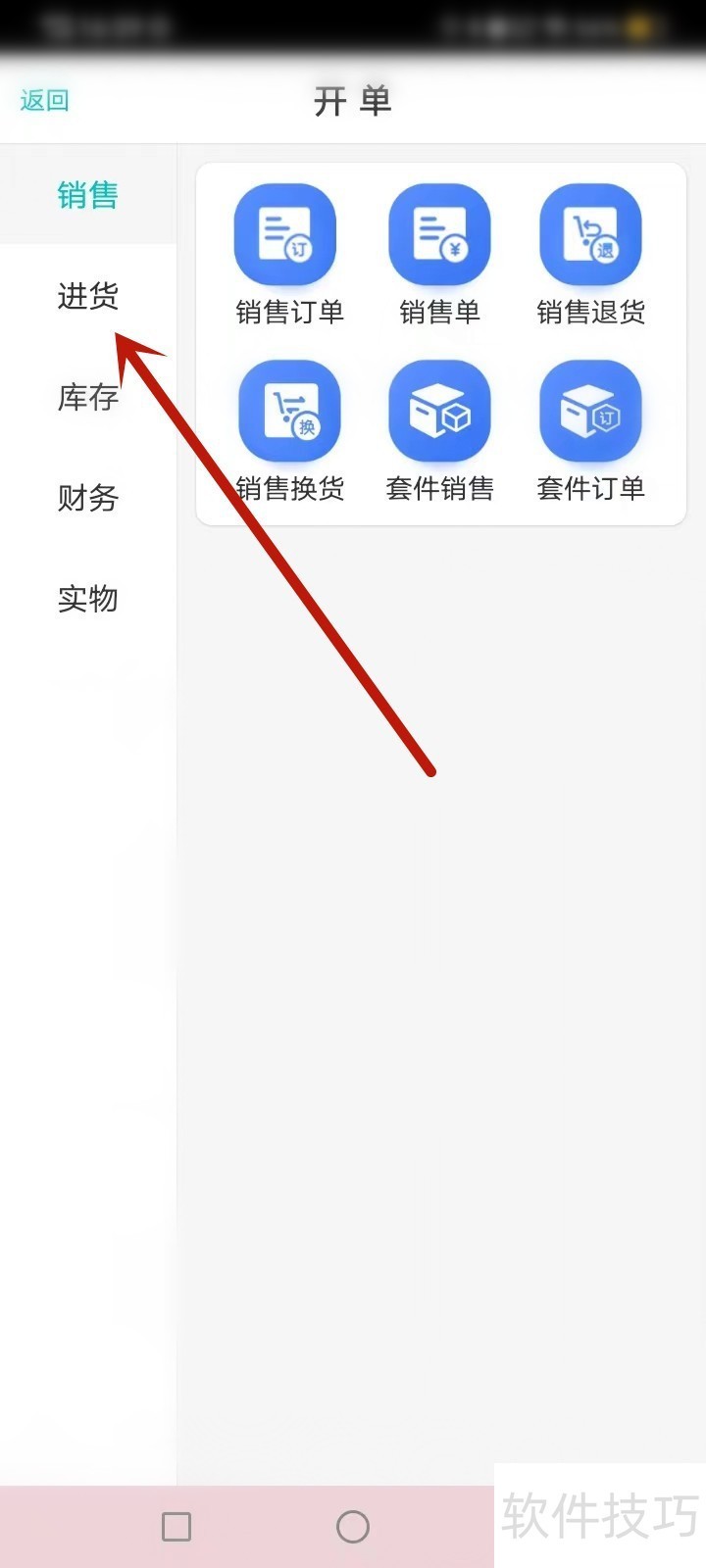
Task: Open recent apps
Action: coord(176,1526)
